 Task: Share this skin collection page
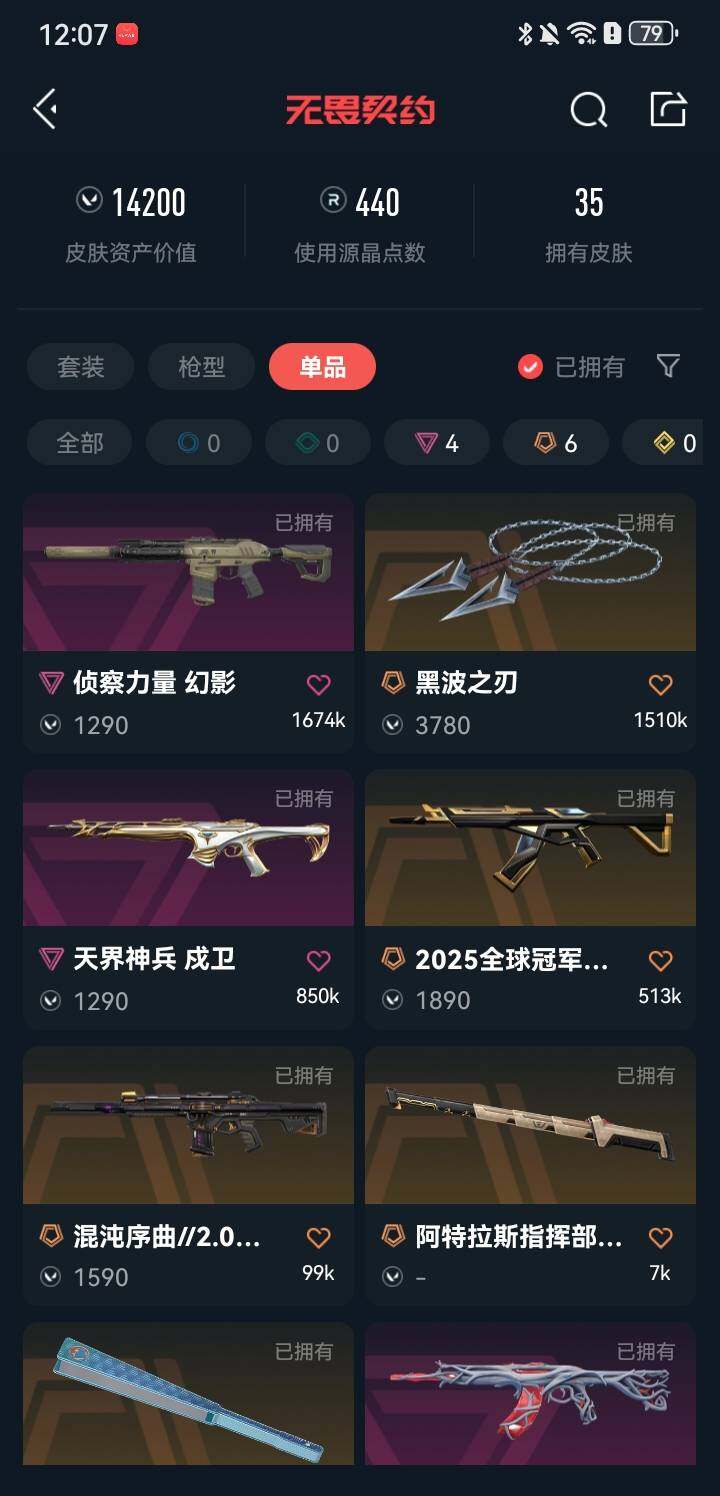tap(668, 109)
